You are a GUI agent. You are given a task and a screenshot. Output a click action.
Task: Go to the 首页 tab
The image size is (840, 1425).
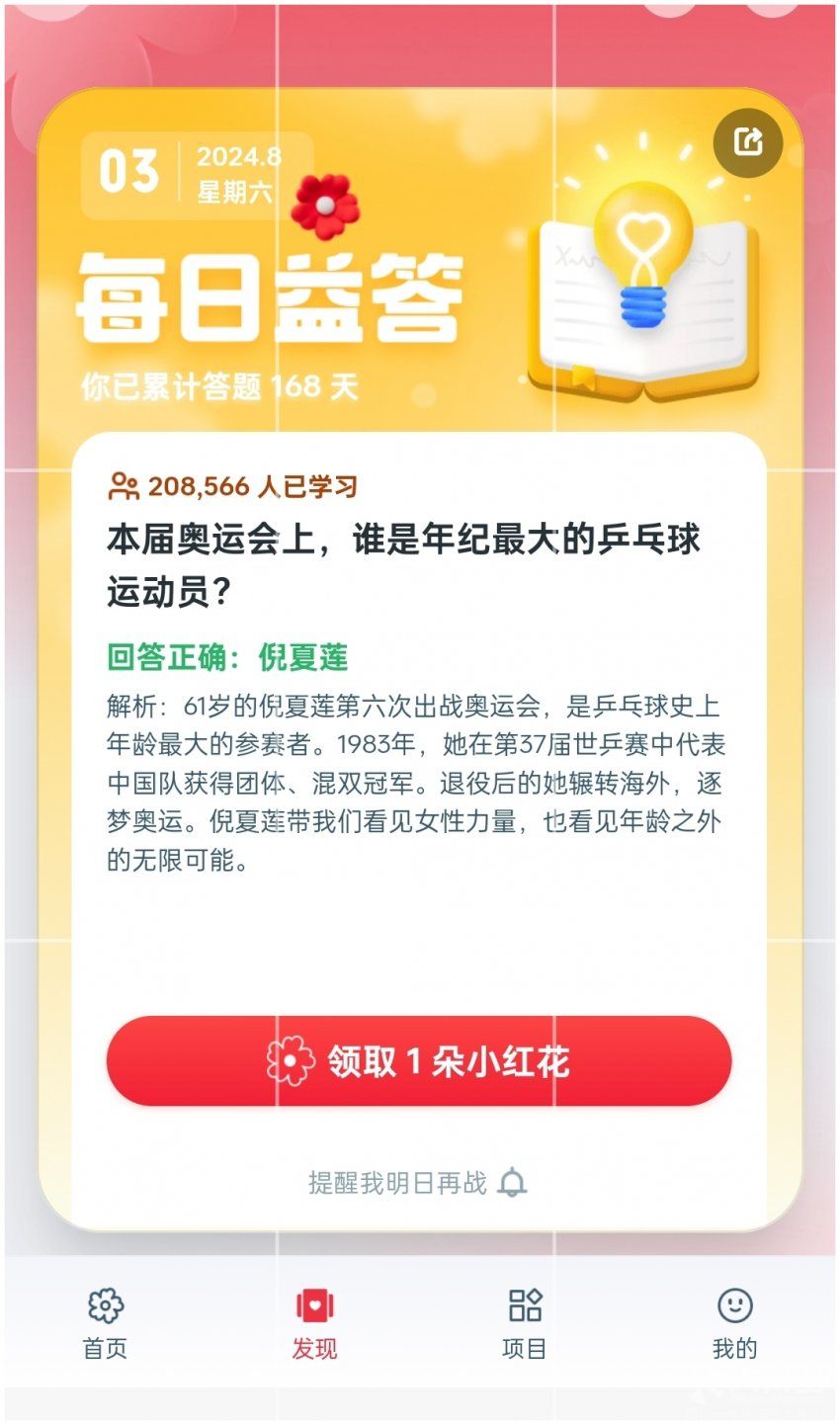[105, 1323]
